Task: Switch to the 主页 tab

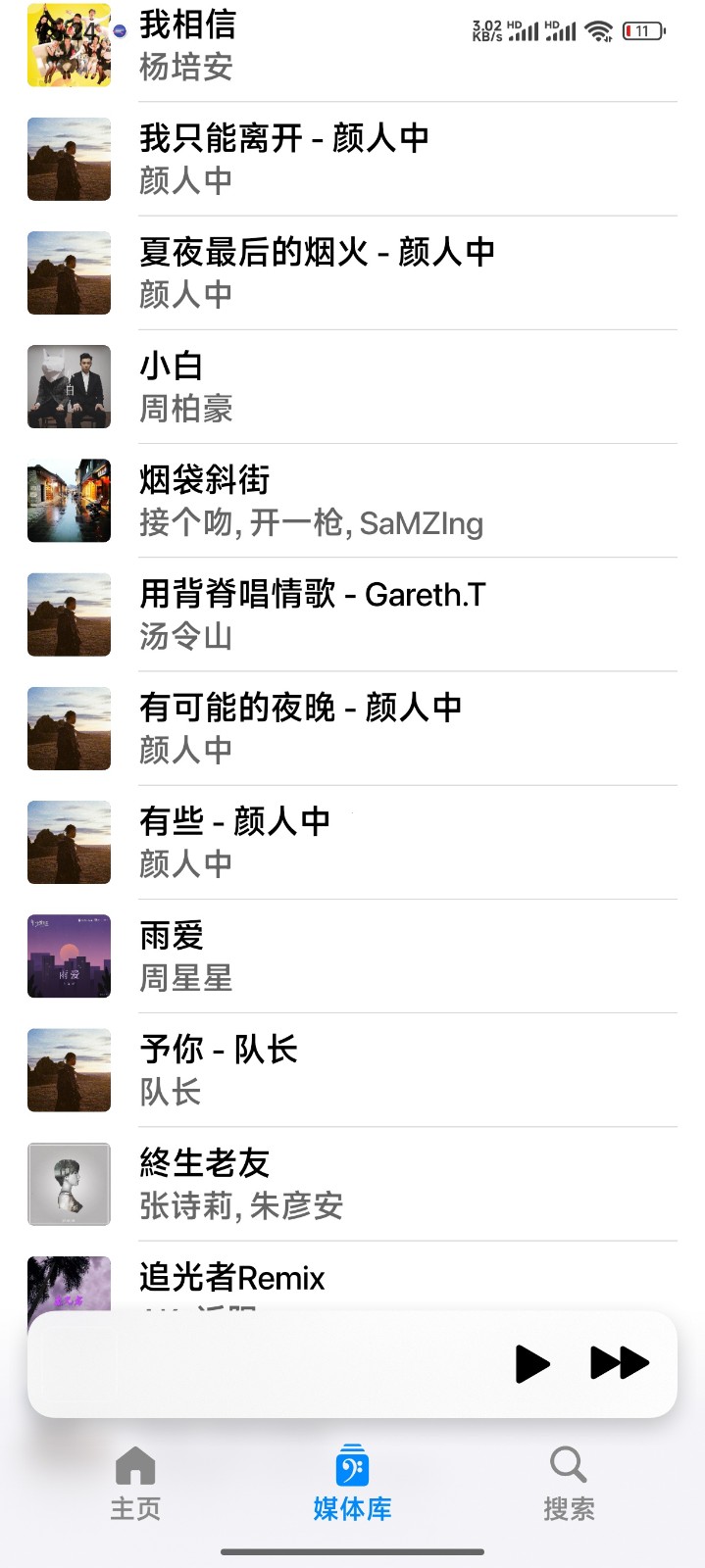Action: [135, 1484]
